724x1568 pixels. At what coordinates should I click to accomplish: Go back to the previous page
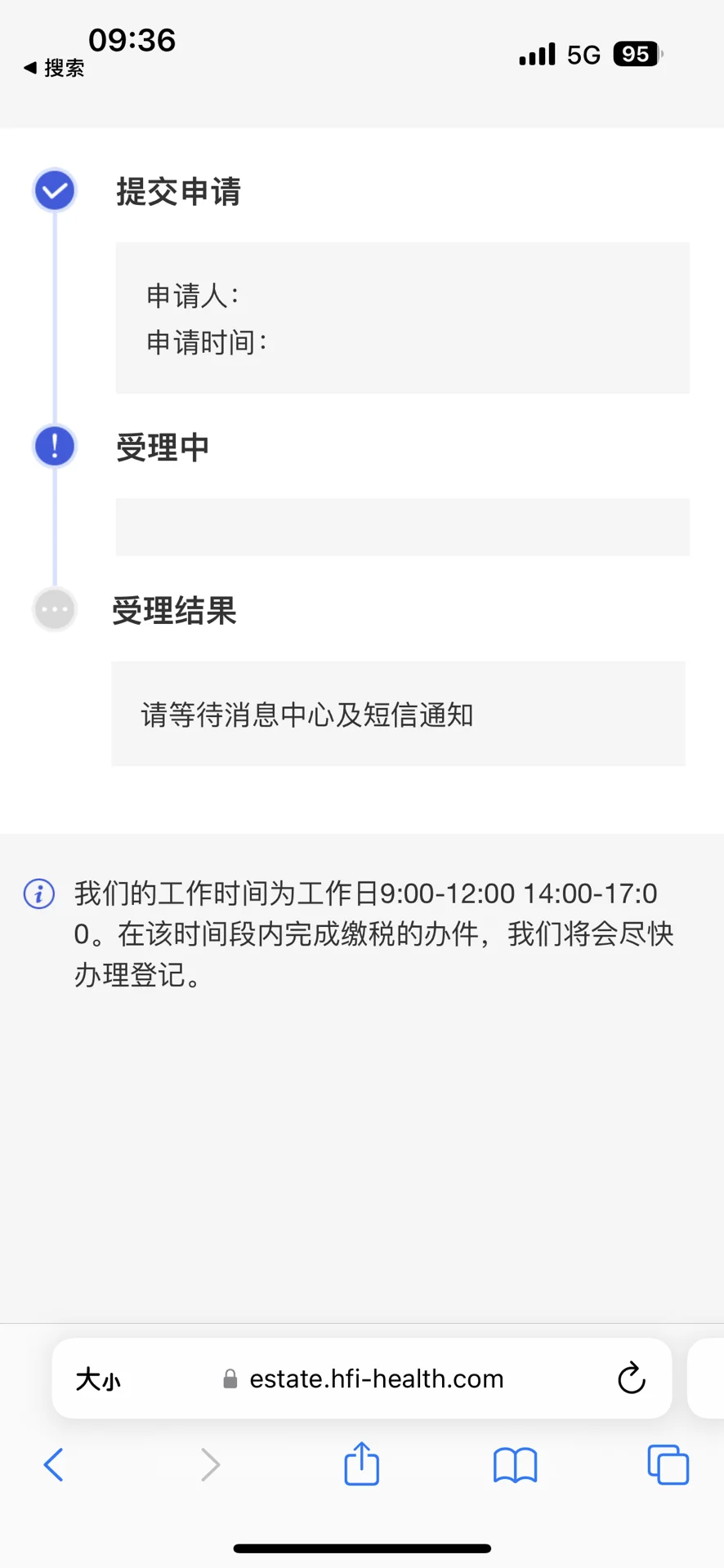[x=54, y=1465]
